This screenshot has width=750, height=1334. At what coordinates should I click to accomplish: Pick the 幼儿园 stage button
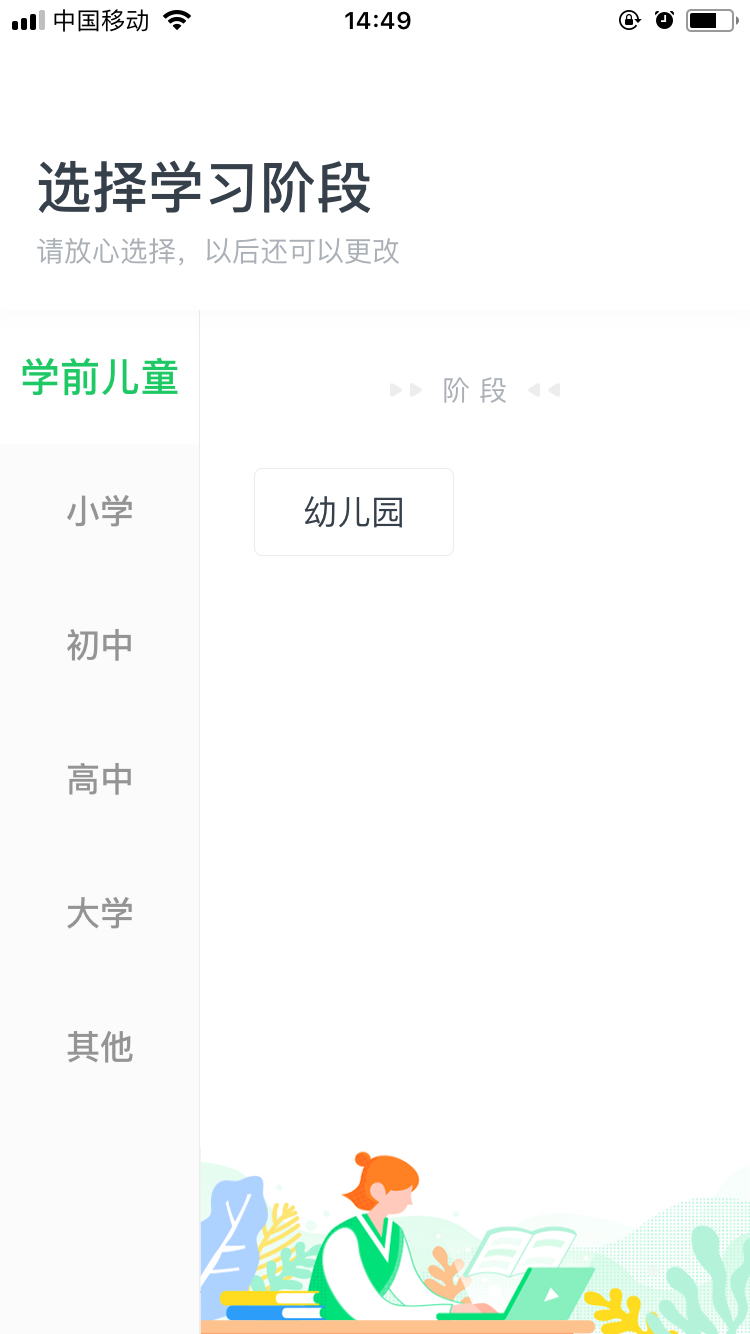pos(354,512)
